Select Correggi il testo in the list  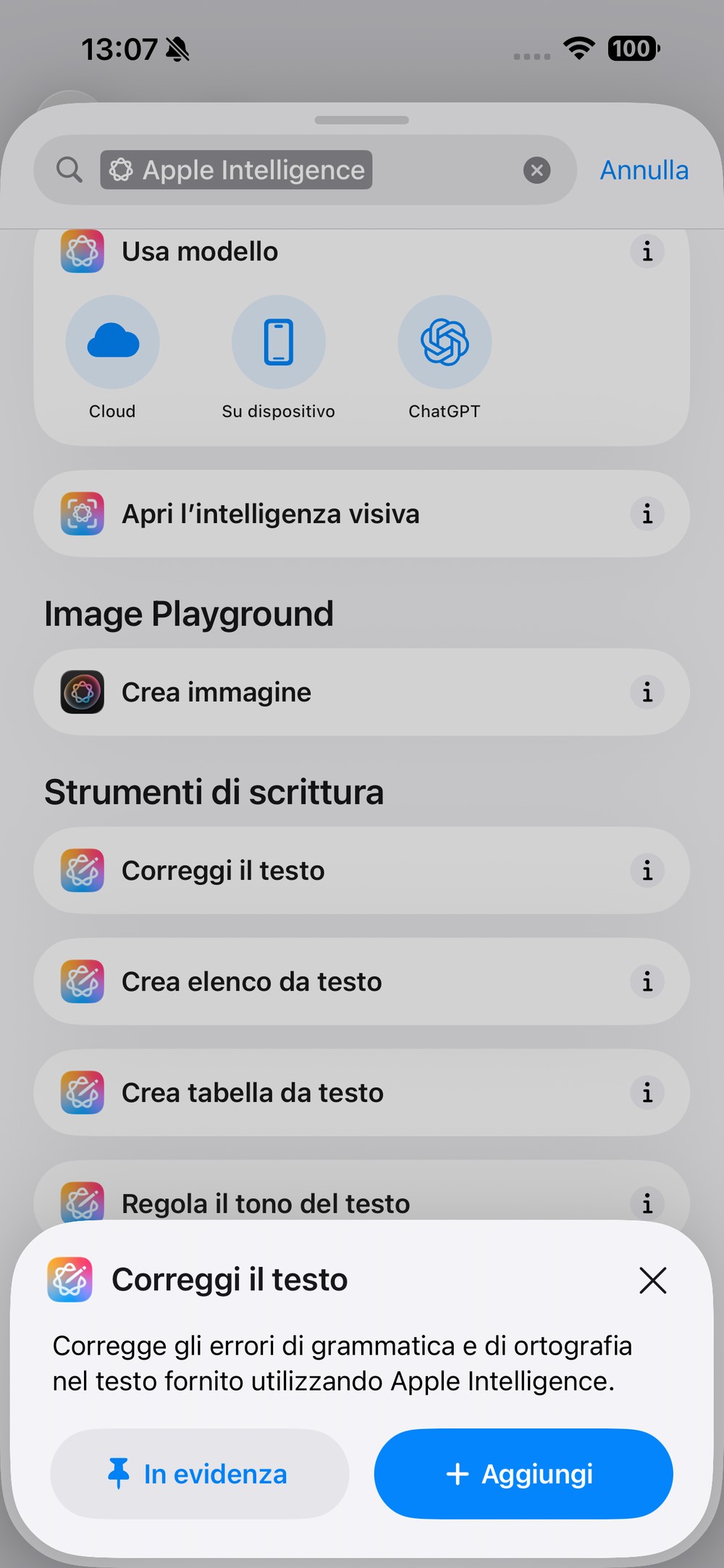(x=361, y=870)
